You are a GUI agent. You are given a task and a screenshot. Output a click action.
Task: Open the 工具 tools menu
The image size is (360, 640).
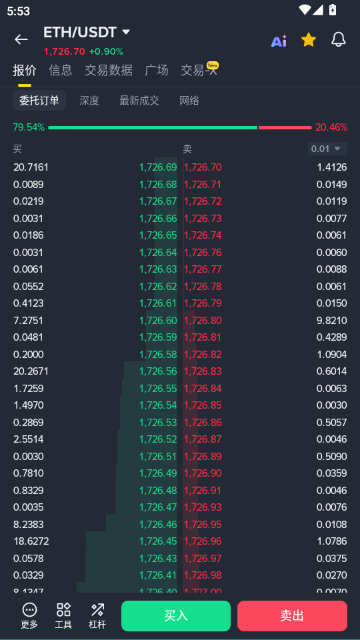[x=63, y=616]
